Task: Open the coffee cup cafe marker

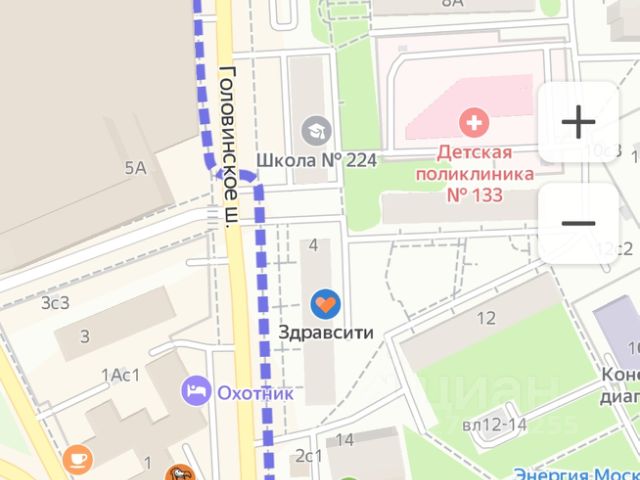Action: pyautogui.click(x=76, y=459)
